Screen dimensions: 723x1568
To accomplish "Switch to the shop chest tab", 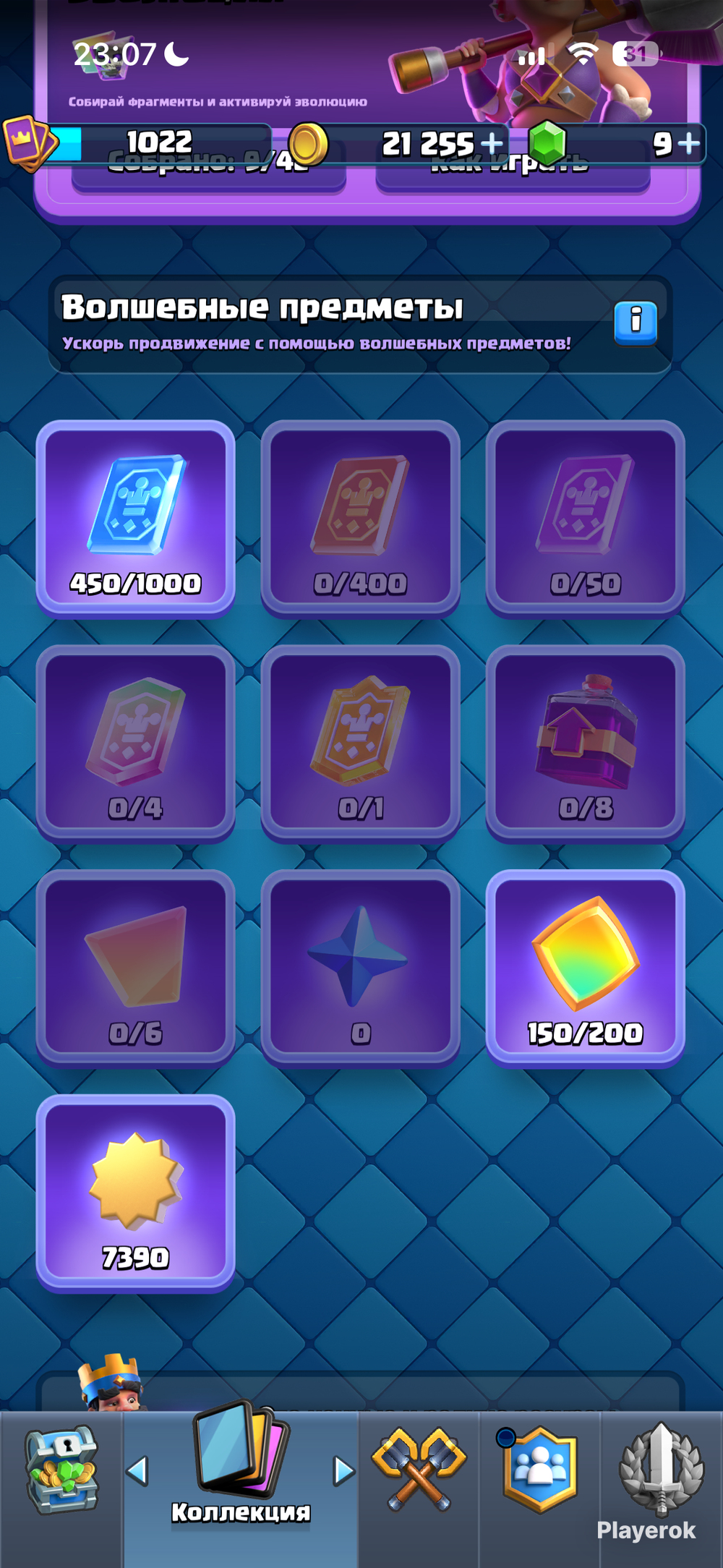I will click(61, 1470).
